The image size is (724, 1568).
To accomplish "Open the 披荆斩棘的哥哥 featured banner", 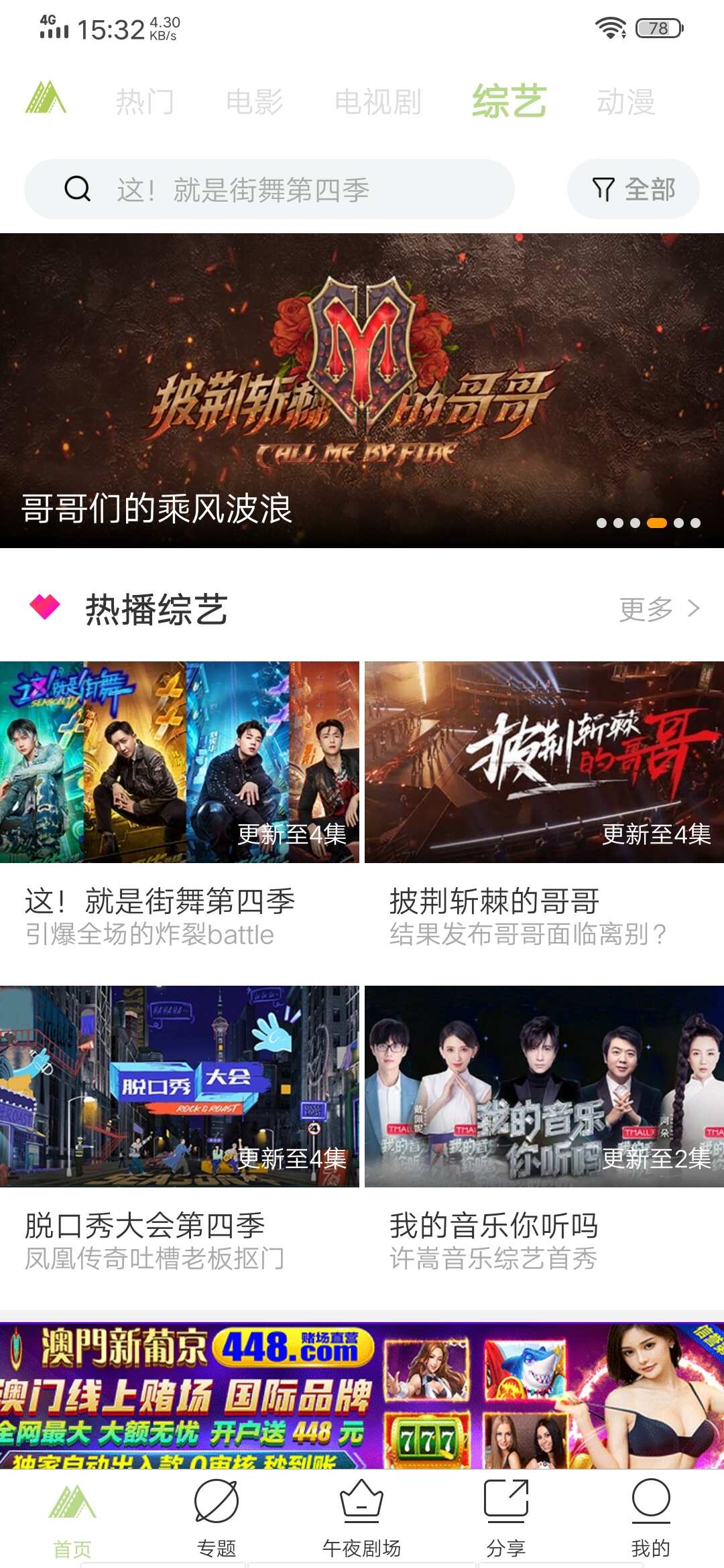I will coord(362,390).
